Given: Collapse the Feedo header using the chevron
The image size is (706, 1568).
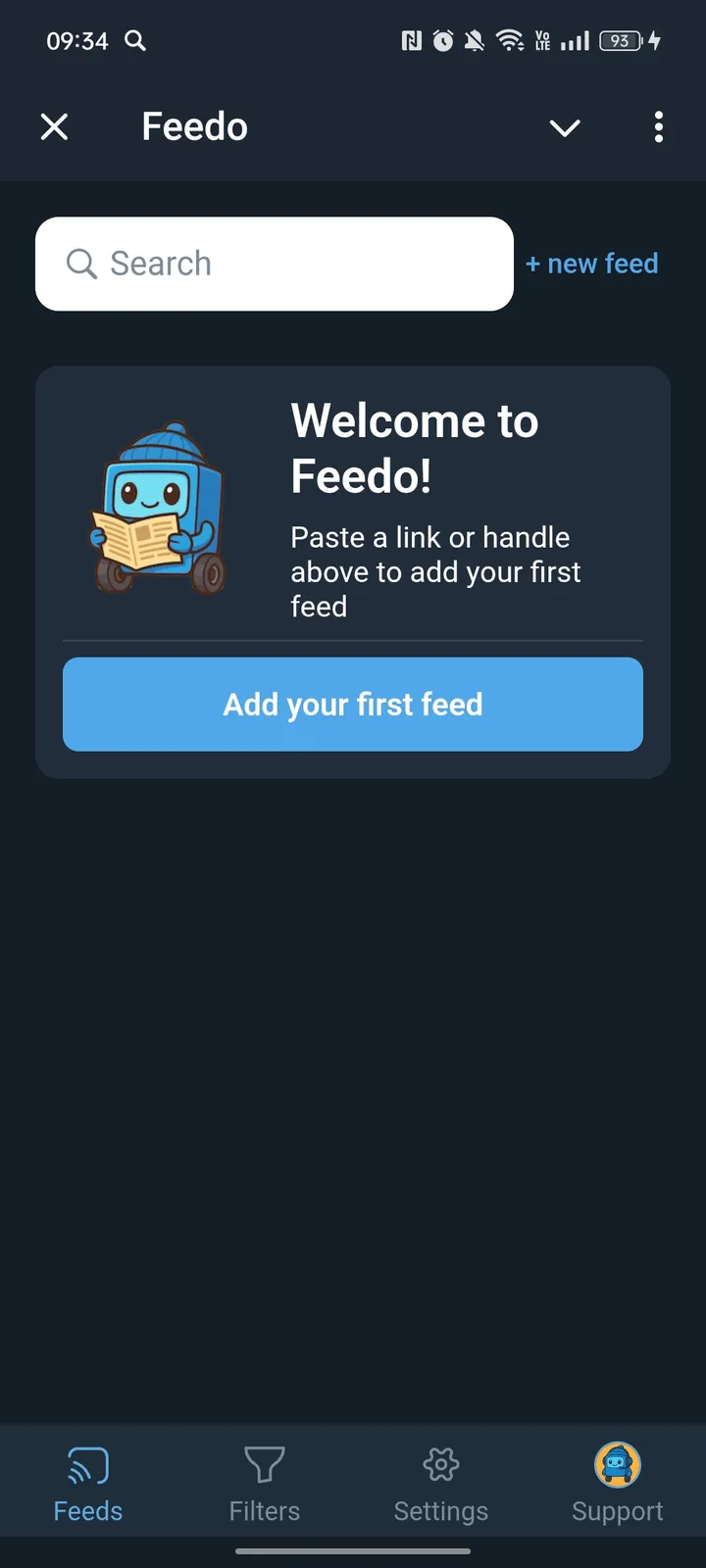Looking at the screenshot, I should coord(565,127).
